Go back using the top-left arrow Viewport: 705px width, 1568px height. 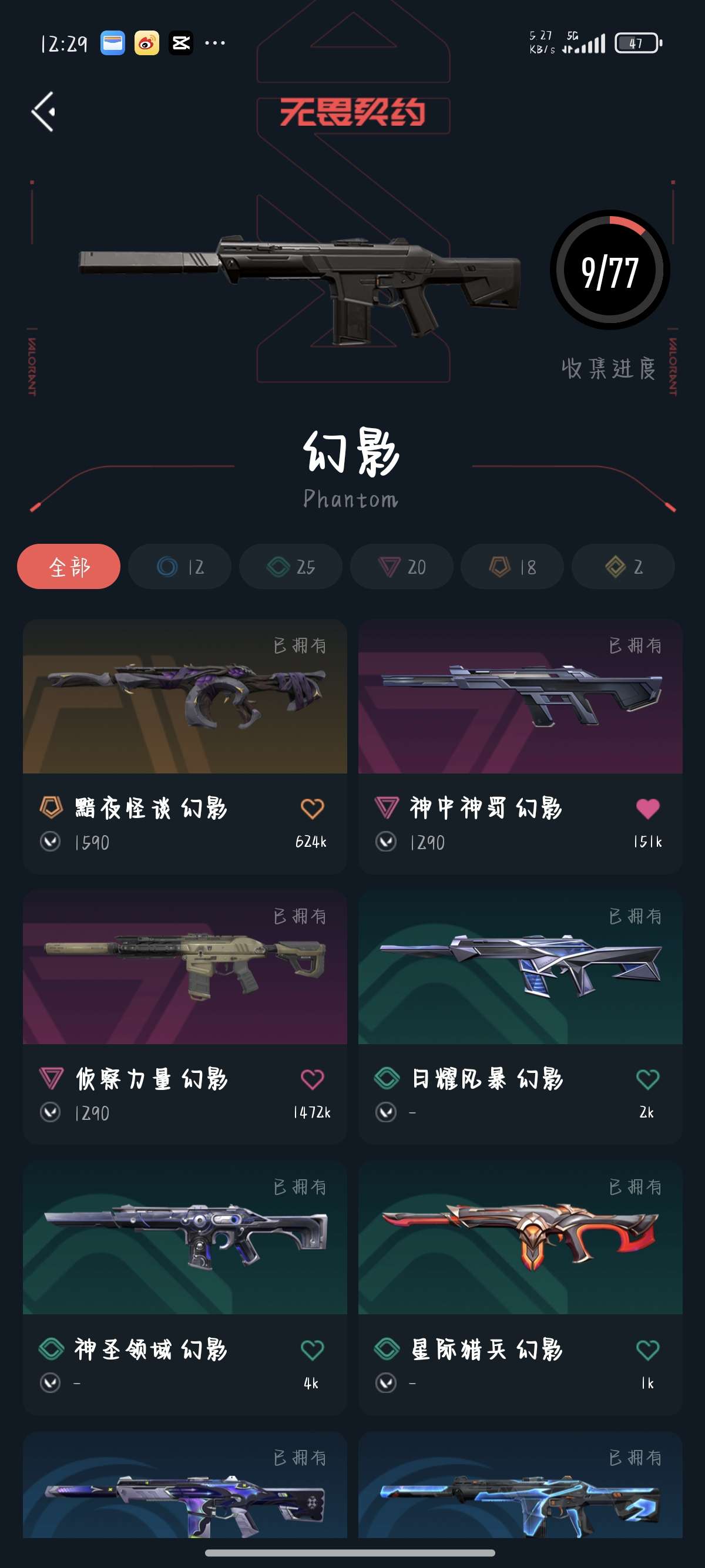click(x=43, y=112)
